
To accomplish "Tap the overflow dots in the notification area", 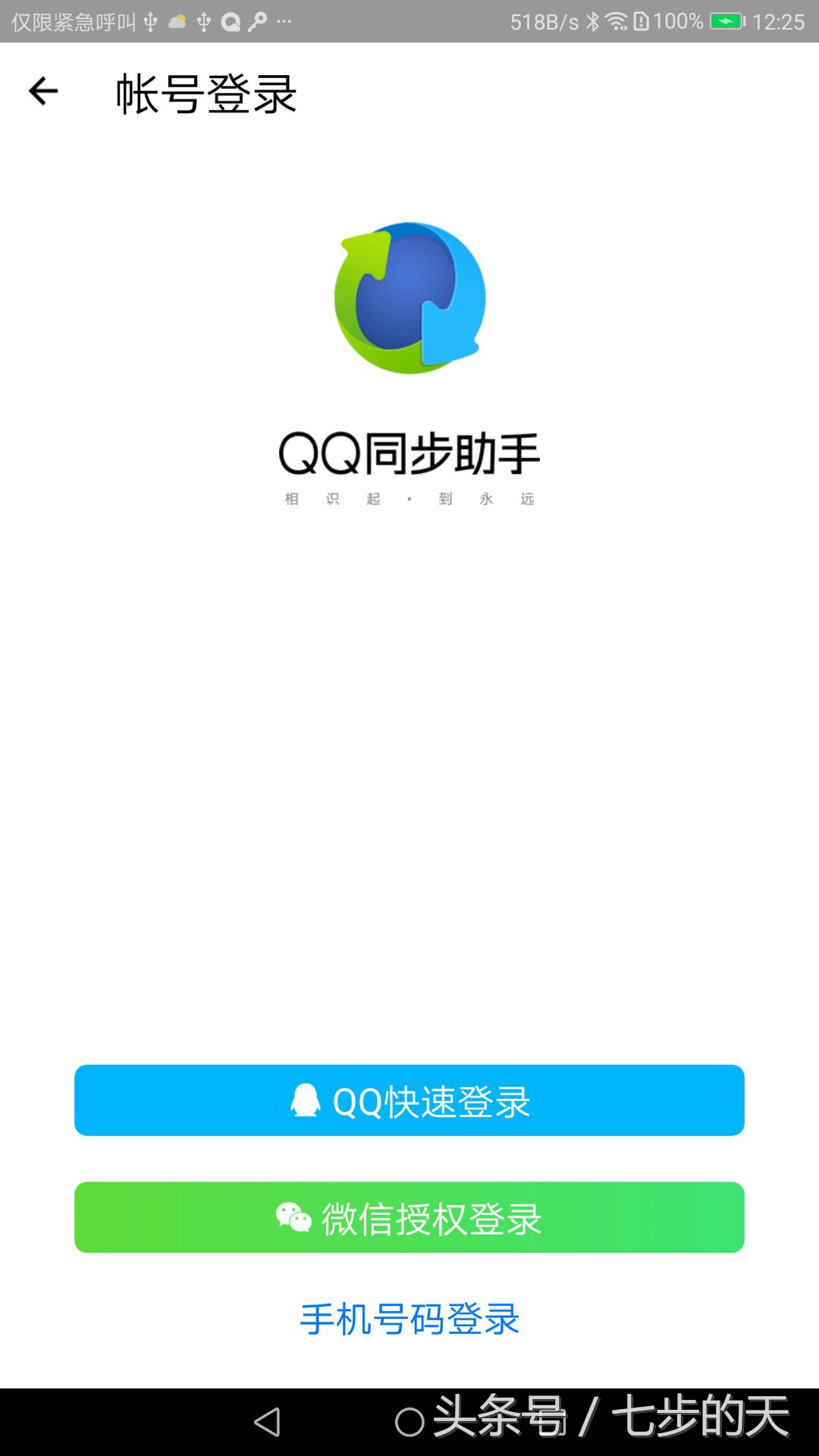I will point(284,23).
